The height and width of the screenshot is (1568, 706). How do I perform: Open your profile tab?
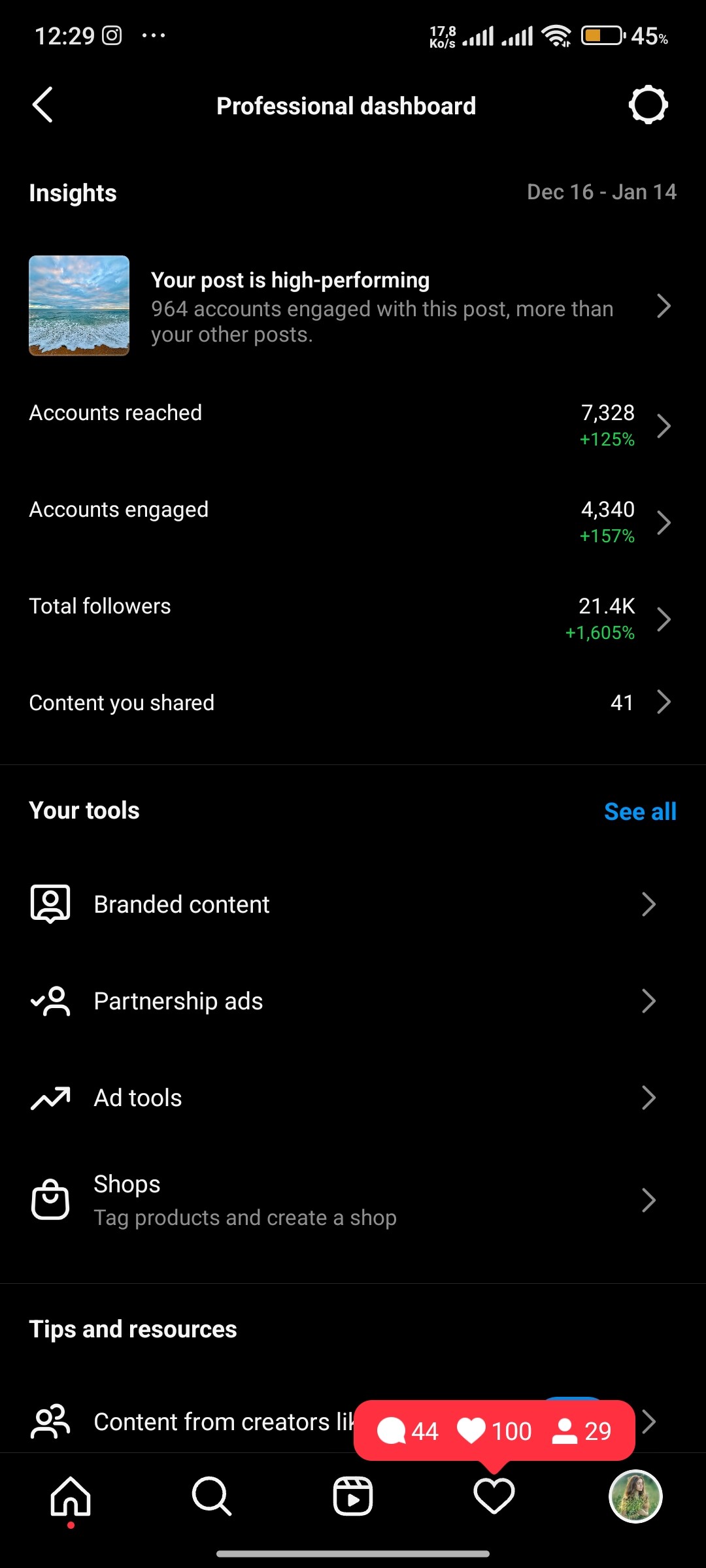coord(635,1496)
